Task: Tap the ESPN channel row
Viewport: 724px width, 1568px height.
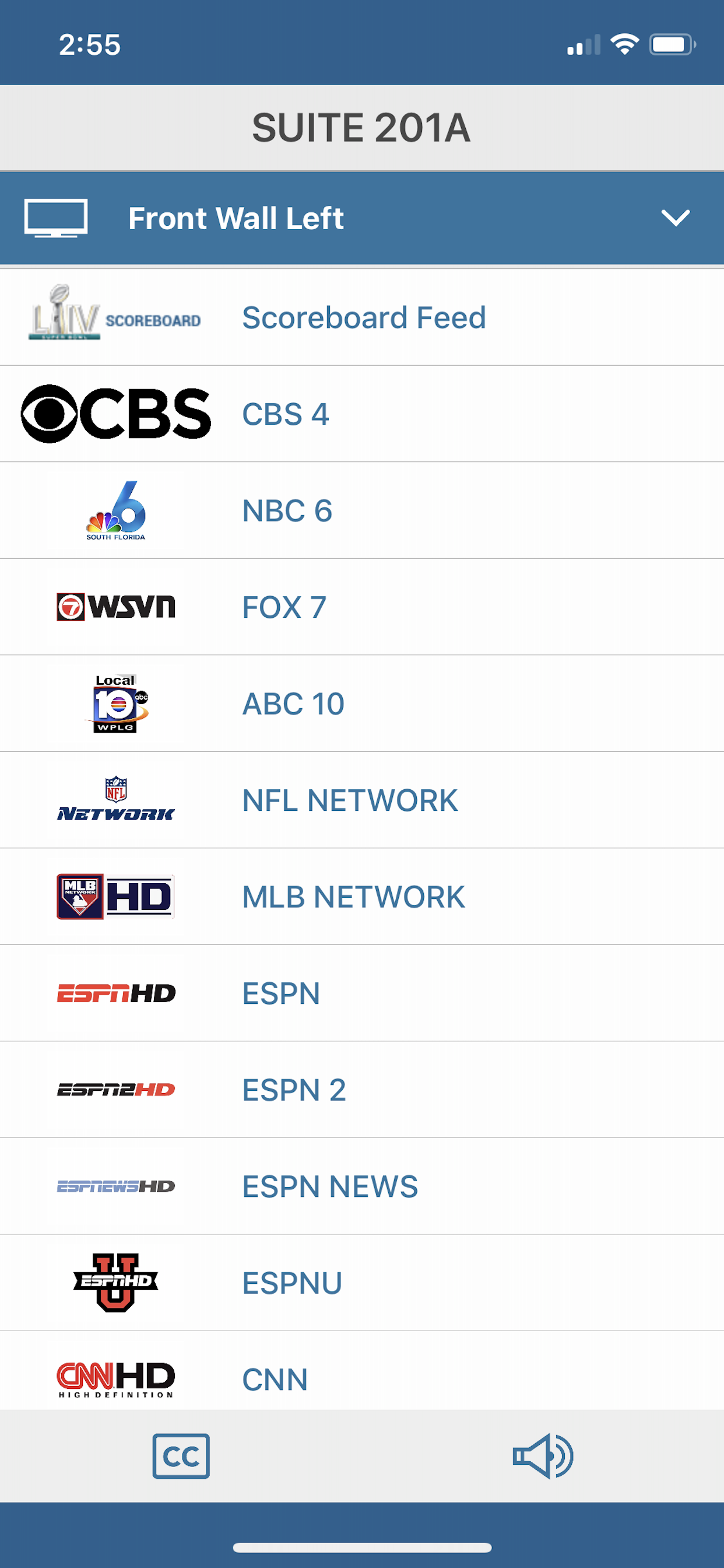Action: point(362,993)
